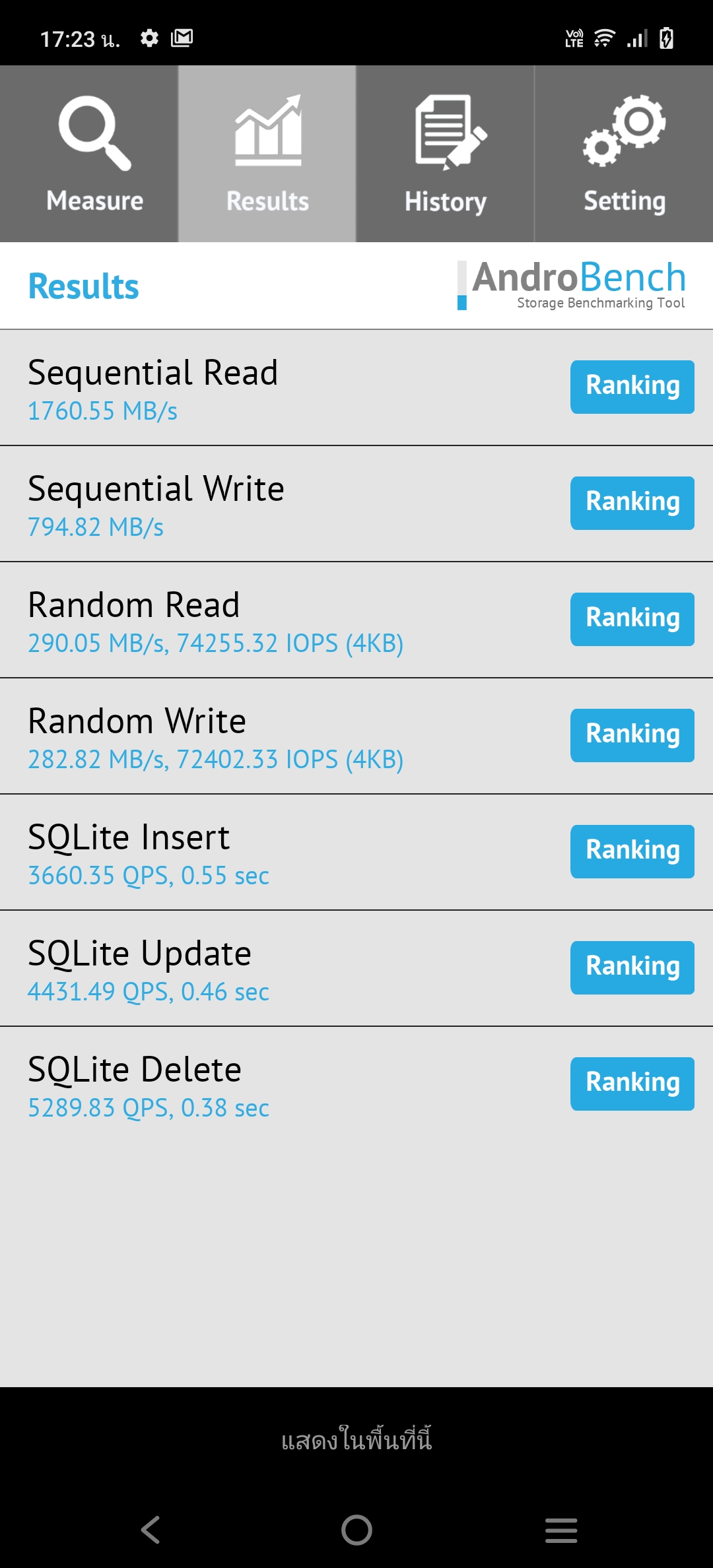The height and width of the screenshot is (1568, 713).
Task: Open Ranking for Sequential Write
Action: click(x=632, y=503)
